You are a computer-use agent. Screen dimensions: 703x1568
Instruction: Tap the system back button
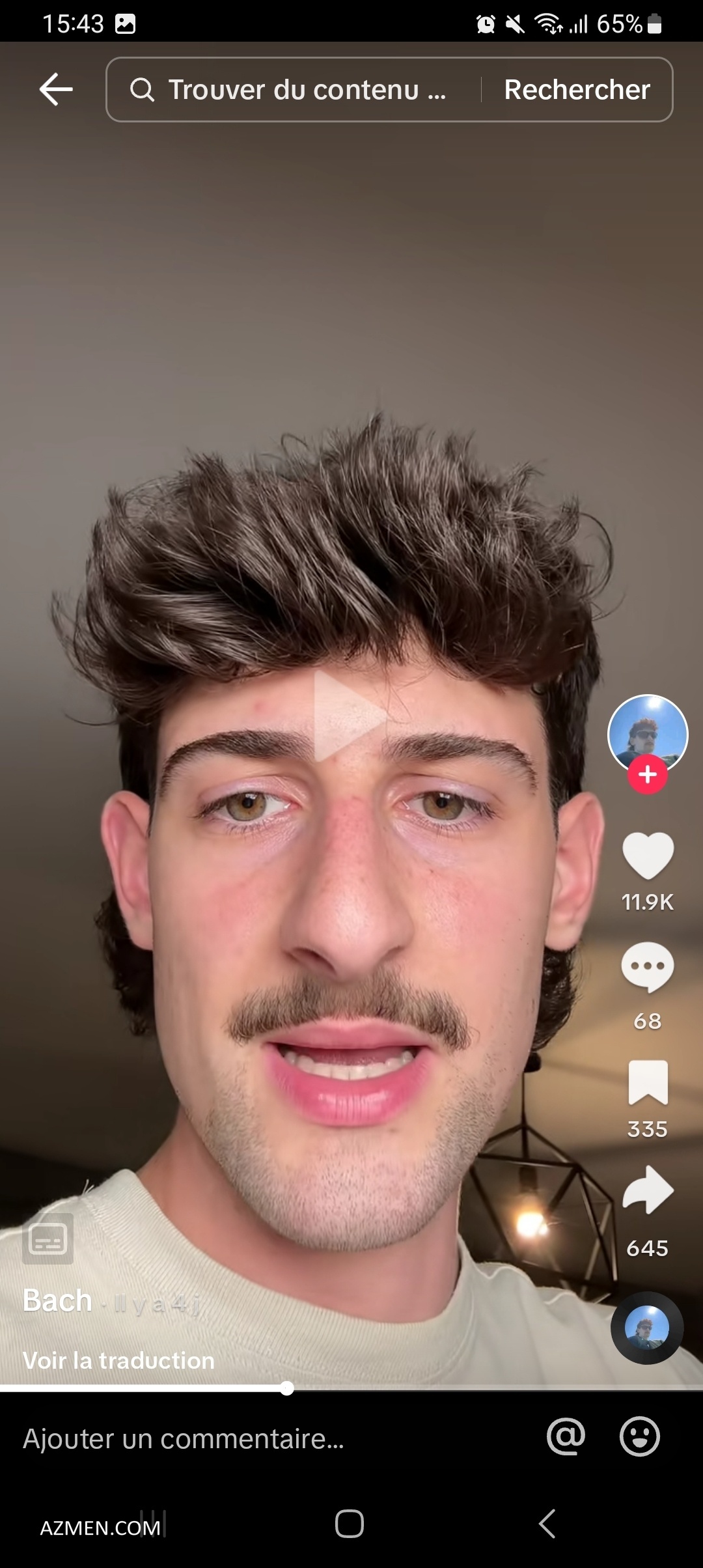click(x=547, y=1524)
